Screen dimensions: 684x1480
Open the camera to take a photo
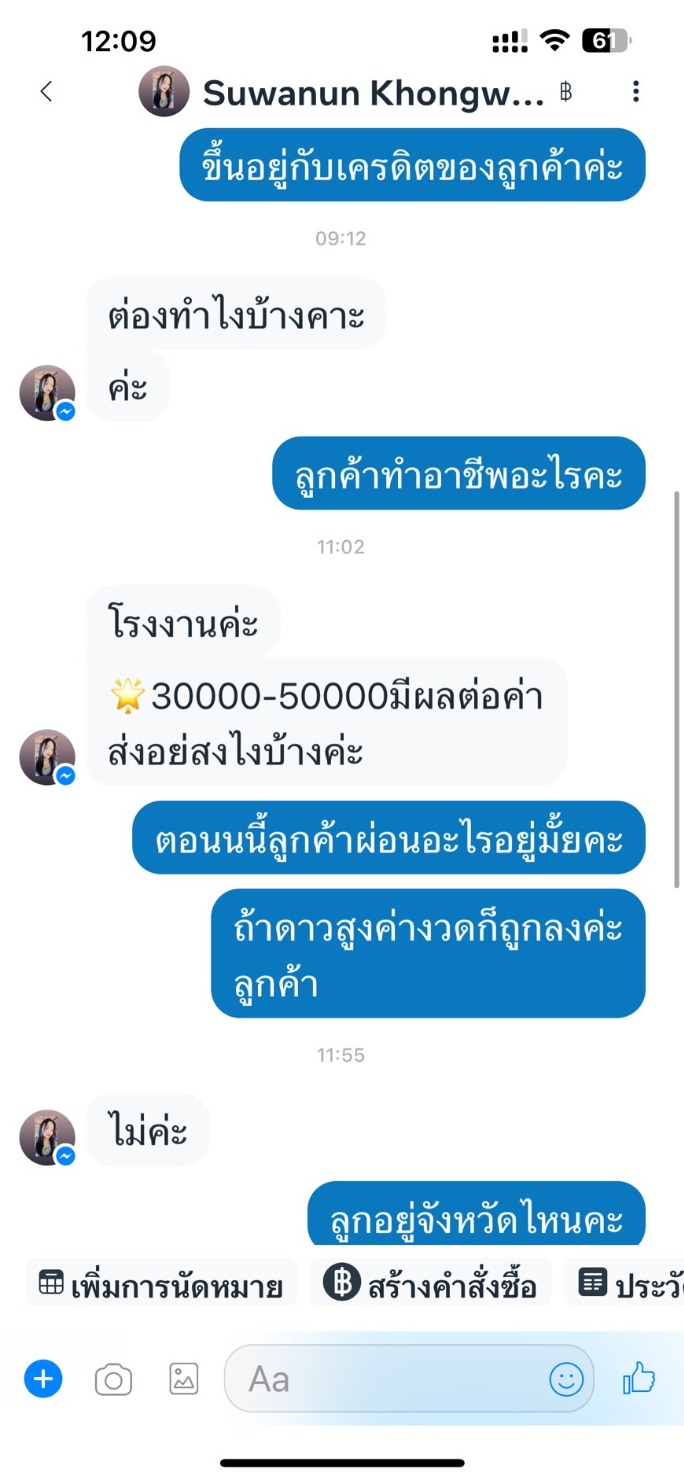(113, 1380)
